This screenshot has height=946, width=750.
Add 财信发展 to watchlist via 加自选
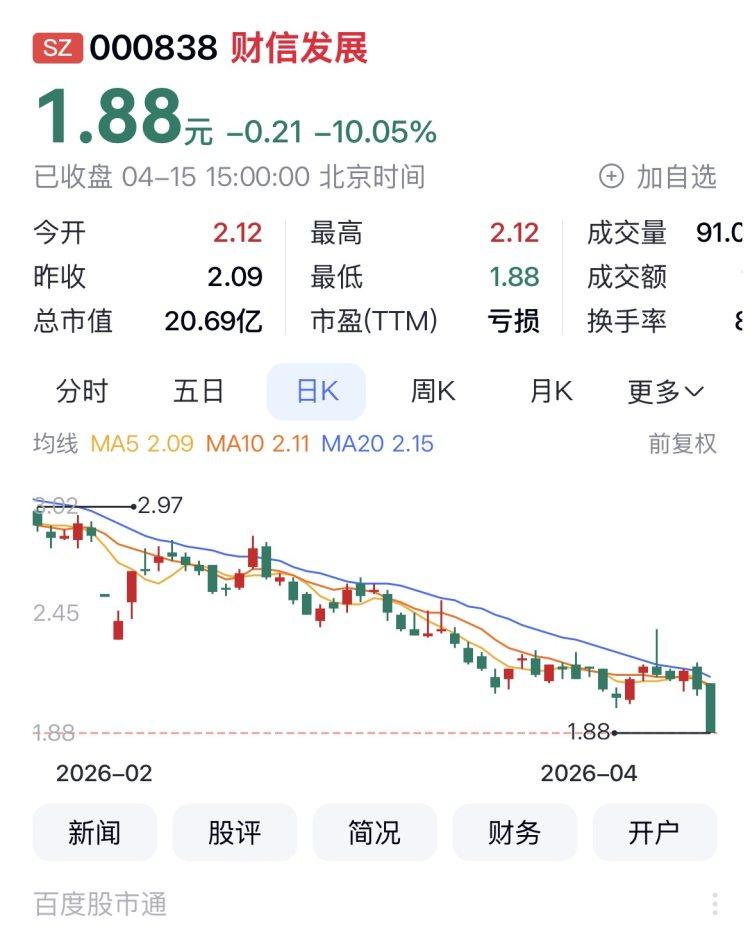[x=658, y=177]
